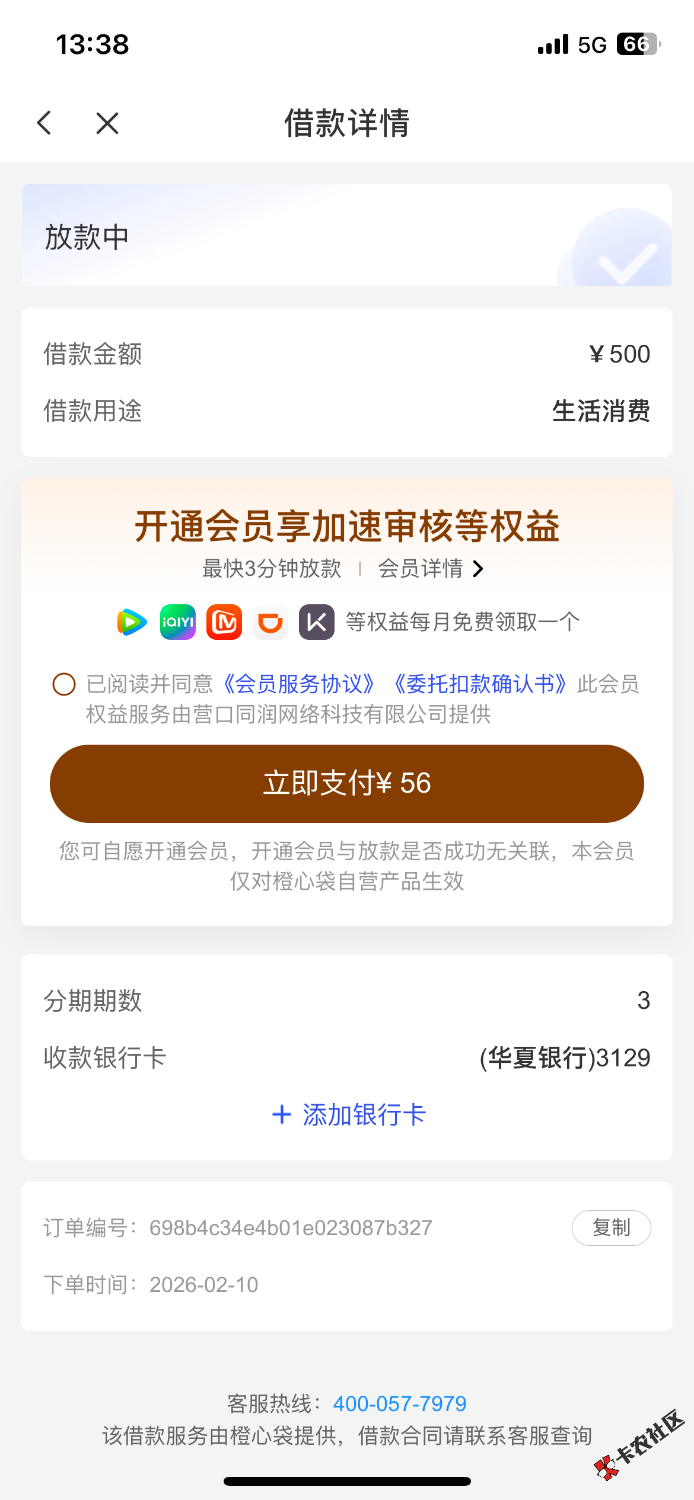Copy the order number with 复制
This screenshot has height=1500, width=694.
(611, 1228)
